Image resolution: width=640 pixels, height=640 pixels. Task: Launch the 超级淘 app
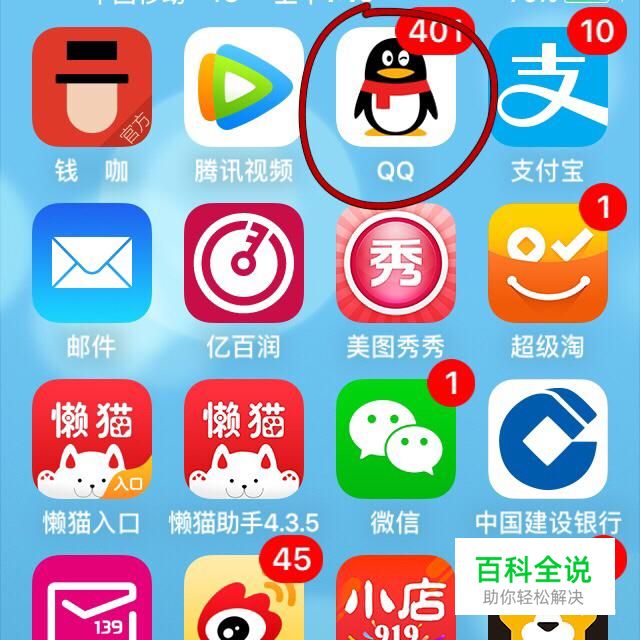(x=548, y=264)
